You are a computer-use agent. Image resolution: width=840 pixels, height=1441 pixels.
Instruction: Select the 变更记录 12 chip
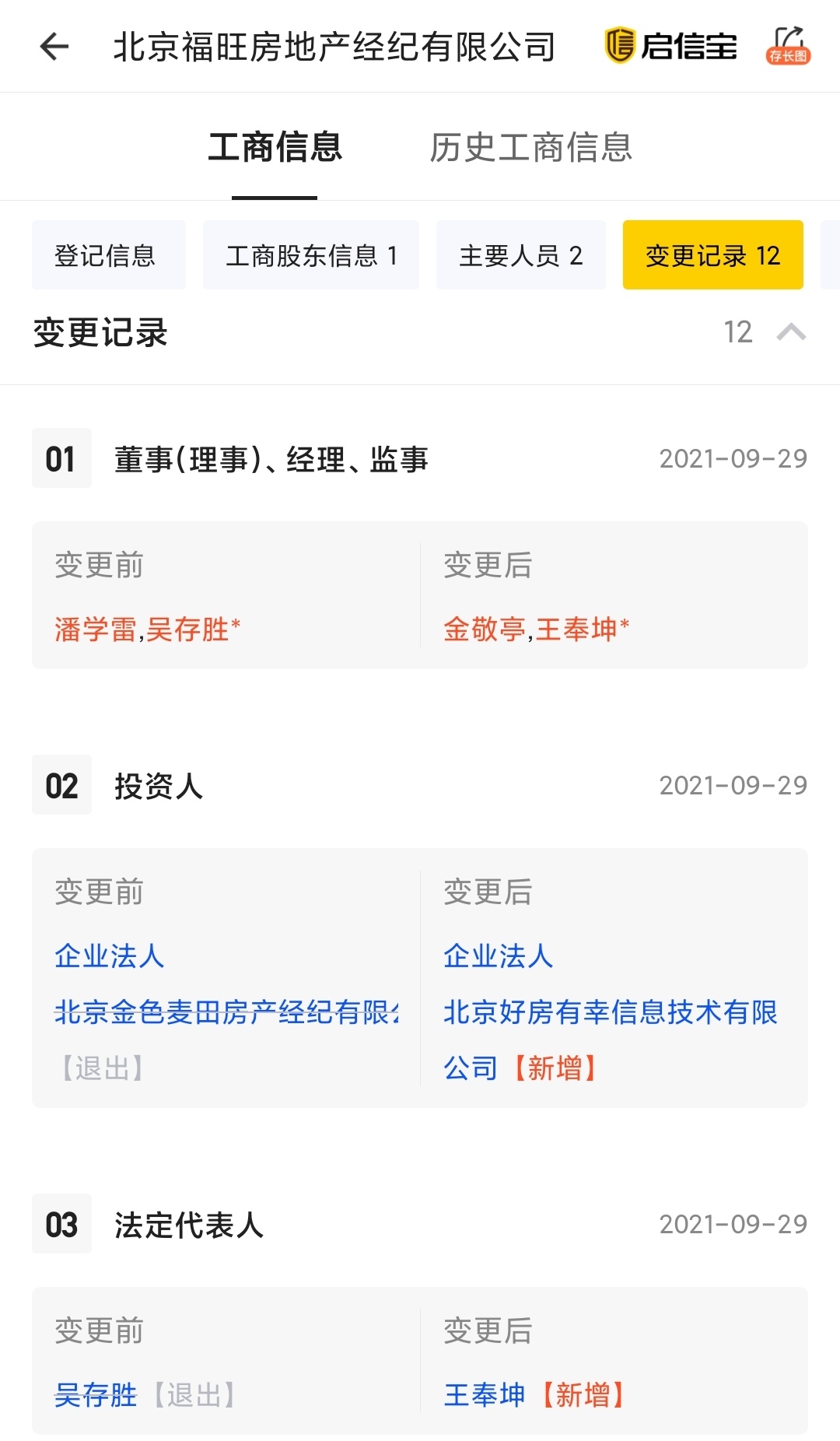[712, 255]
